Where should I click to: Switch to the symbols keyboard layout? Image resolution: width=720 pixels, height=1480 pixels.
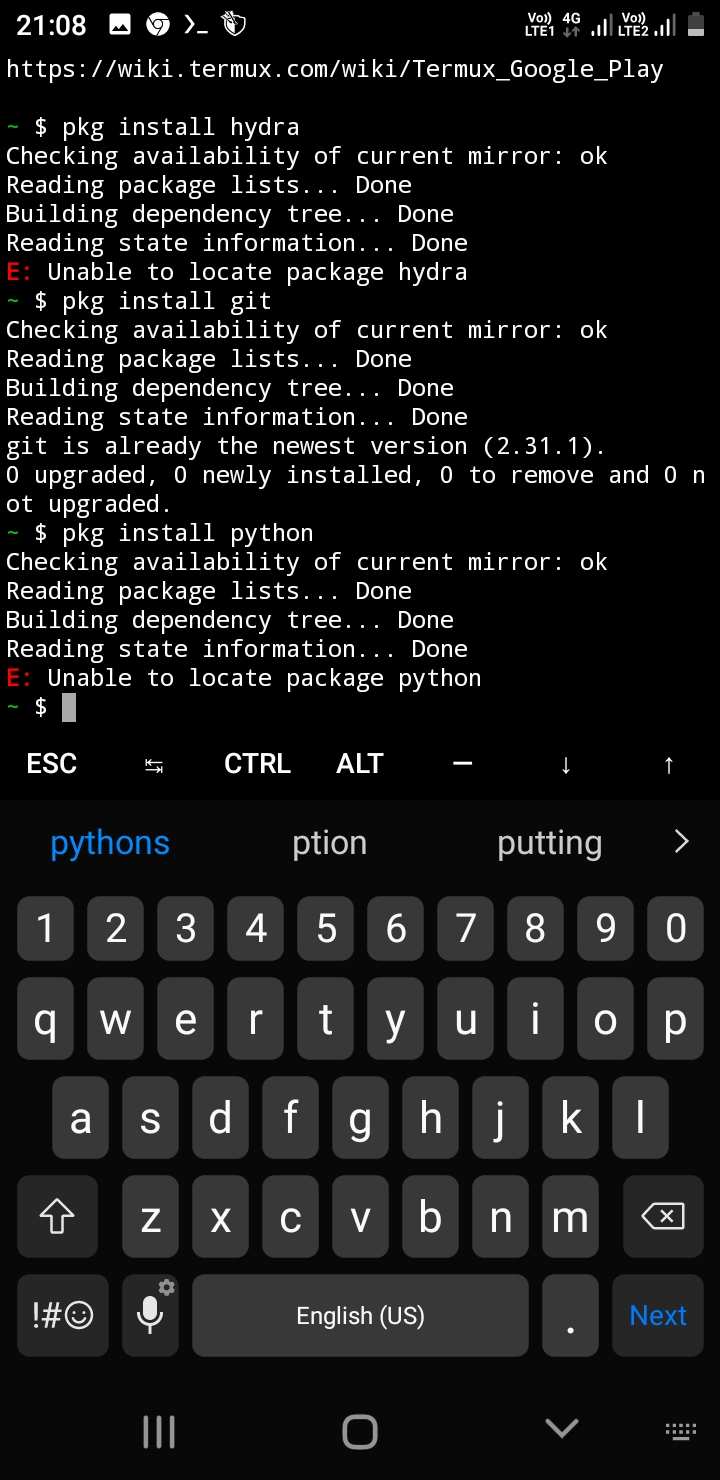(x=62, y=1315)
